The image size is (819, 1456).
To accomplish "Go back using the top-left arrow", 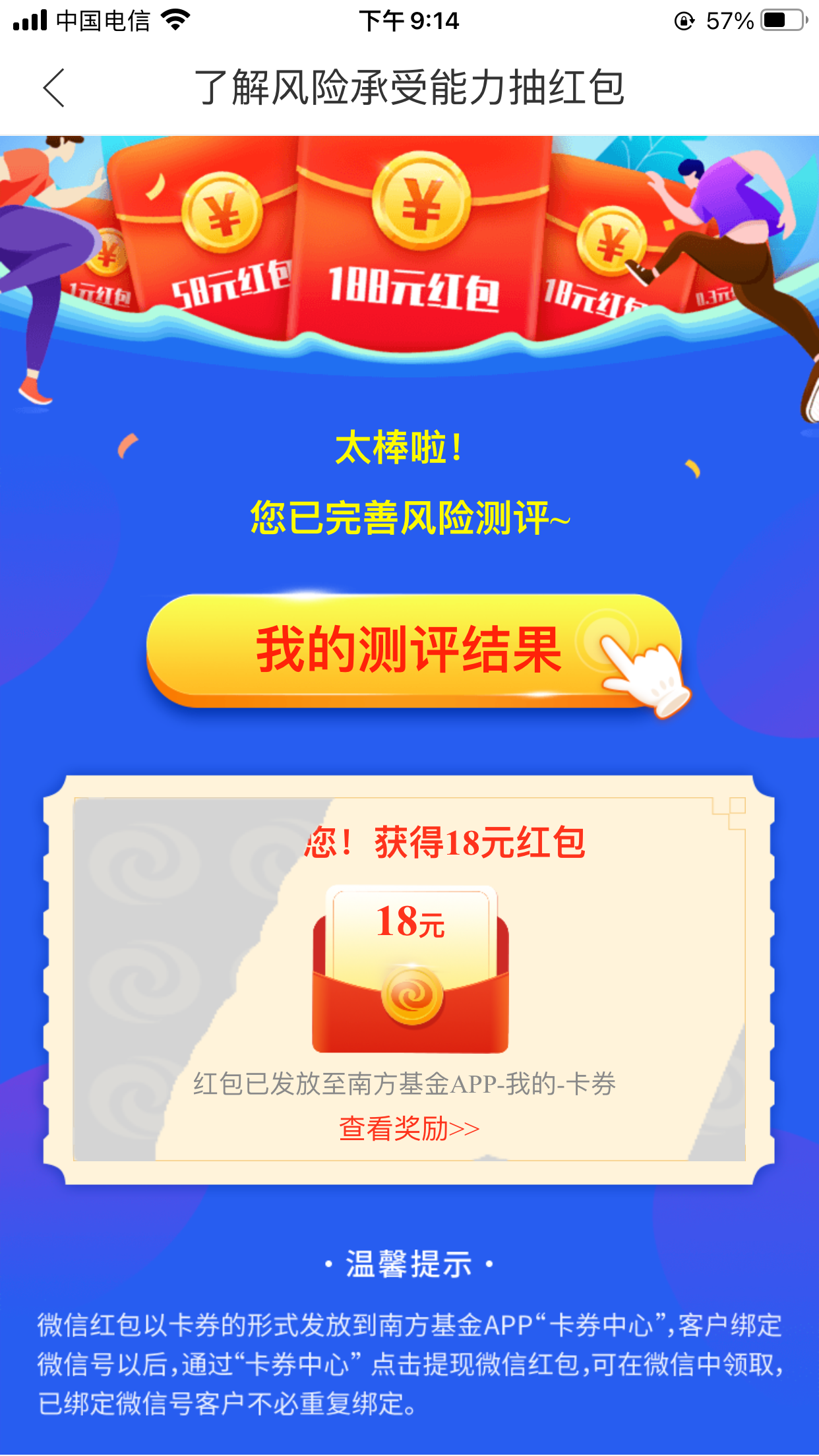I will (x=54, y=88).
